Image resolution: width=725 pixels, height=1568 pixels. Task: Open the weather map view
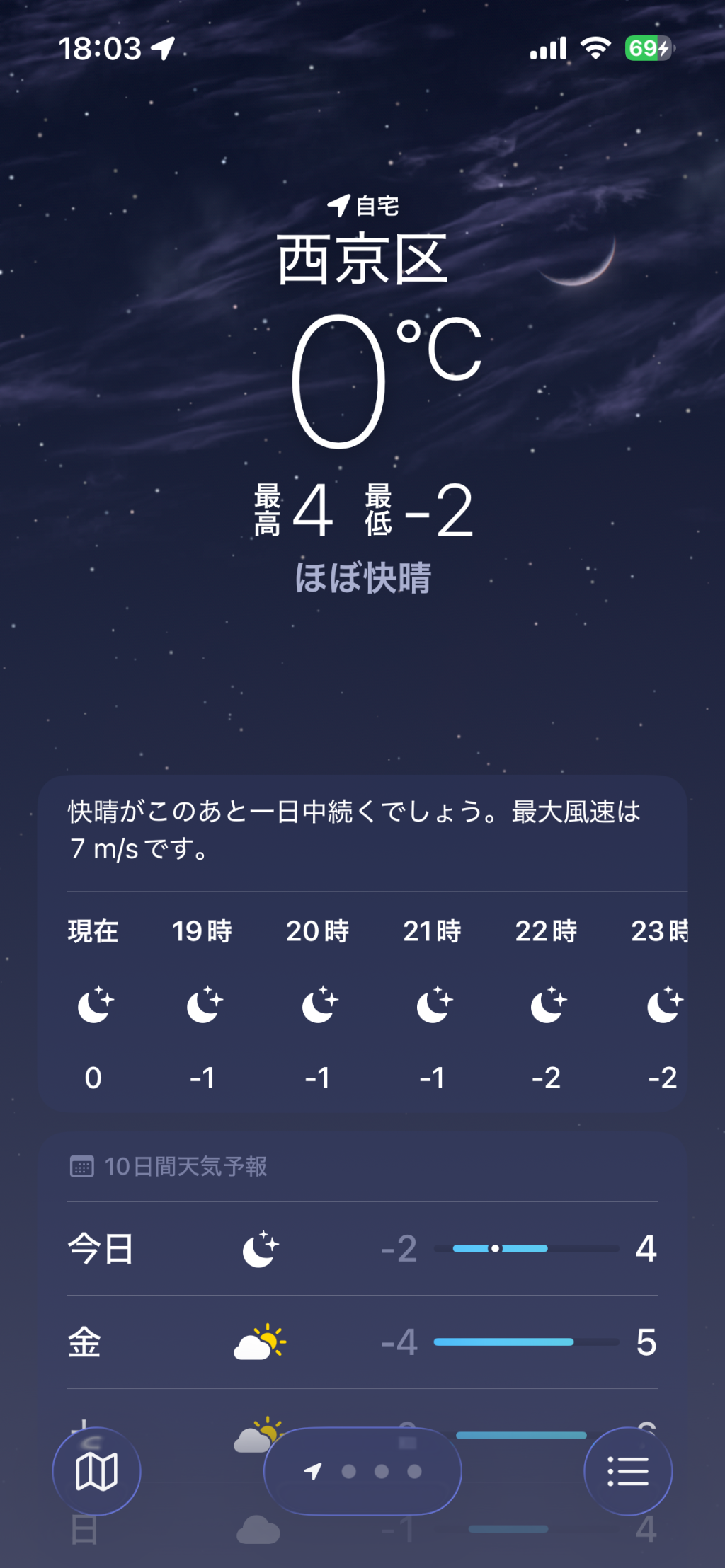tap(96, 1472)
